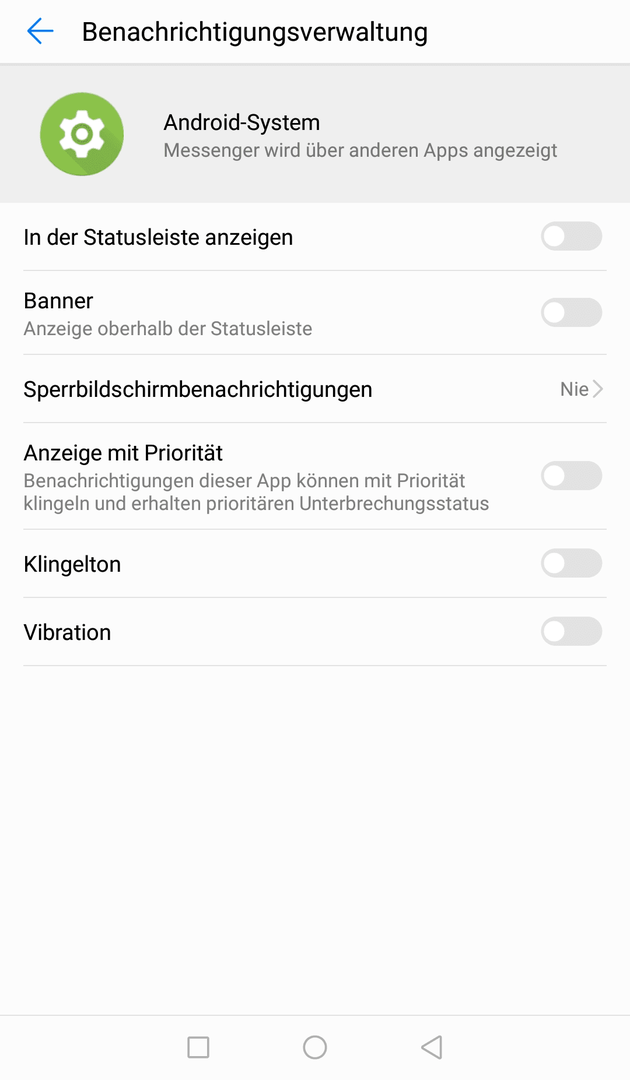Open Sperrbildschirmbenachrichtigungen setting
This screenshot has height=1080, width=630.
pos(315,389)
